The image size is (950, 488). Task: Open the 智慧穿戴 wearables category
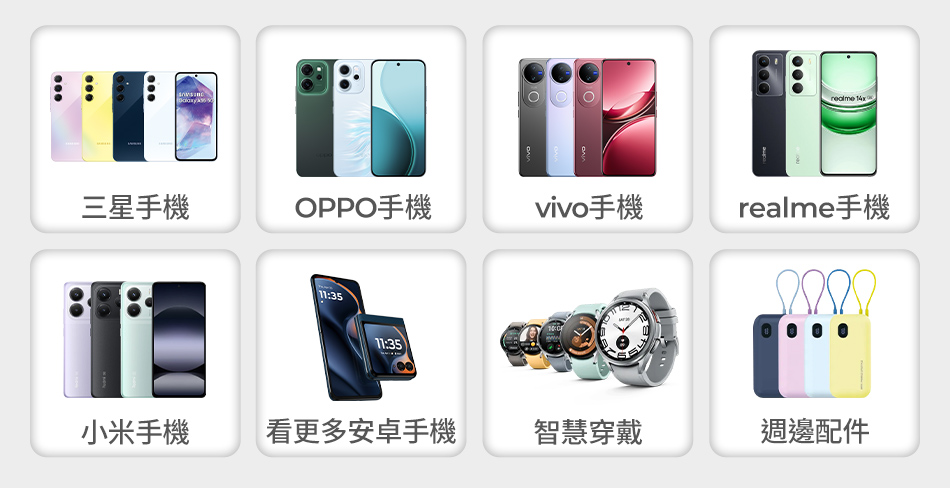click(x=588, y=353)
